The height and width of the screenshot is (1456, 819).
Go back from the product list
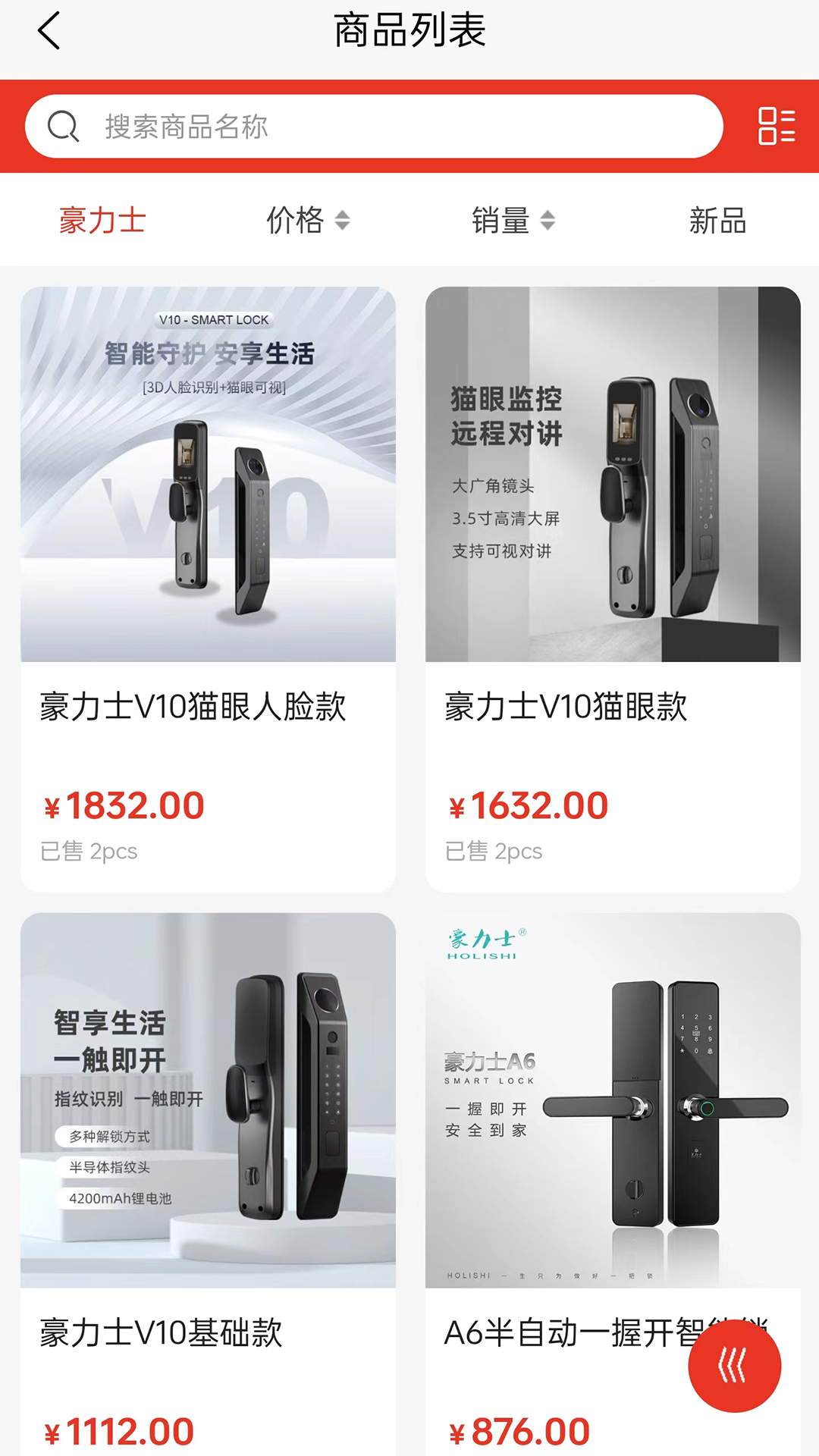coord(49,32)
